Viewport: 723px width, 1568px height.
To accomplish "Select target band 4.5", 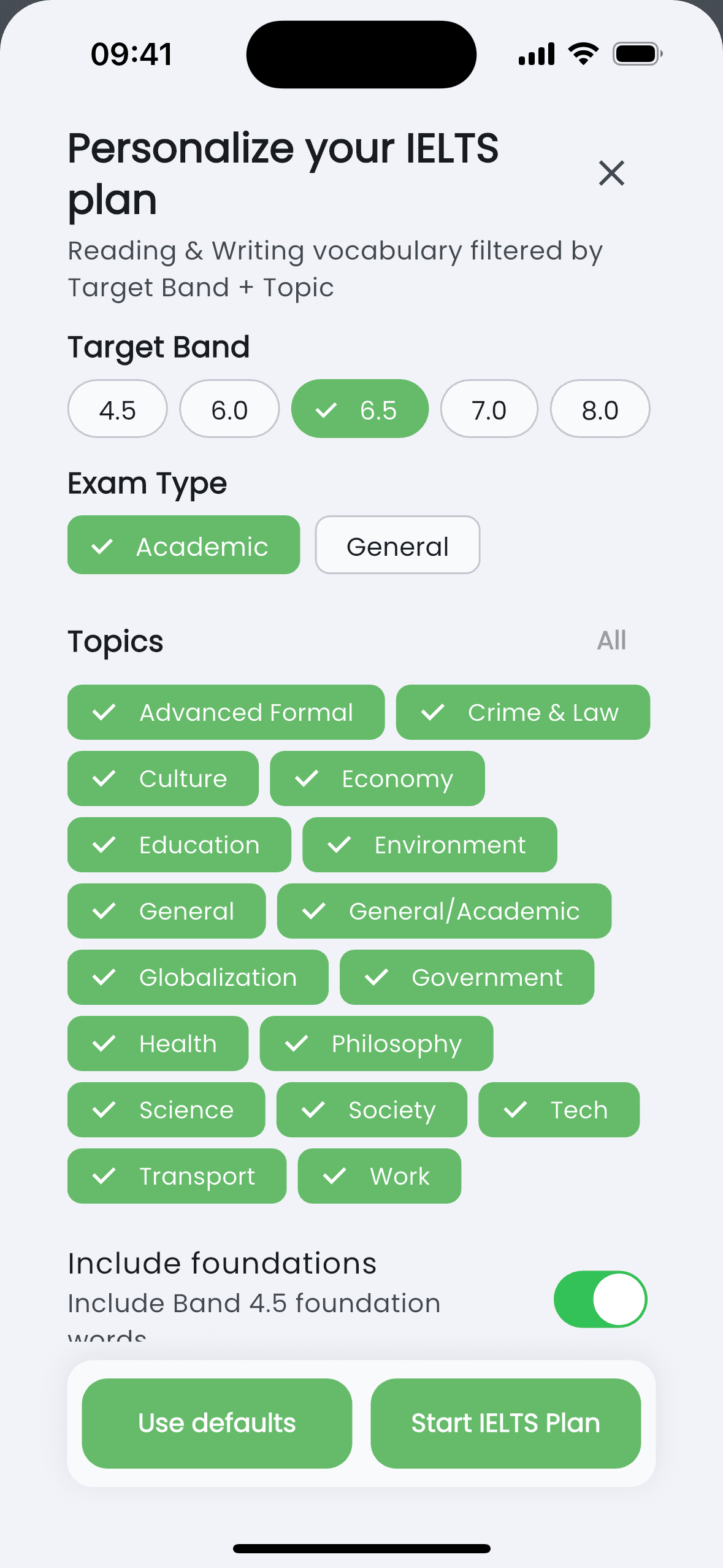I will (117, 409).
